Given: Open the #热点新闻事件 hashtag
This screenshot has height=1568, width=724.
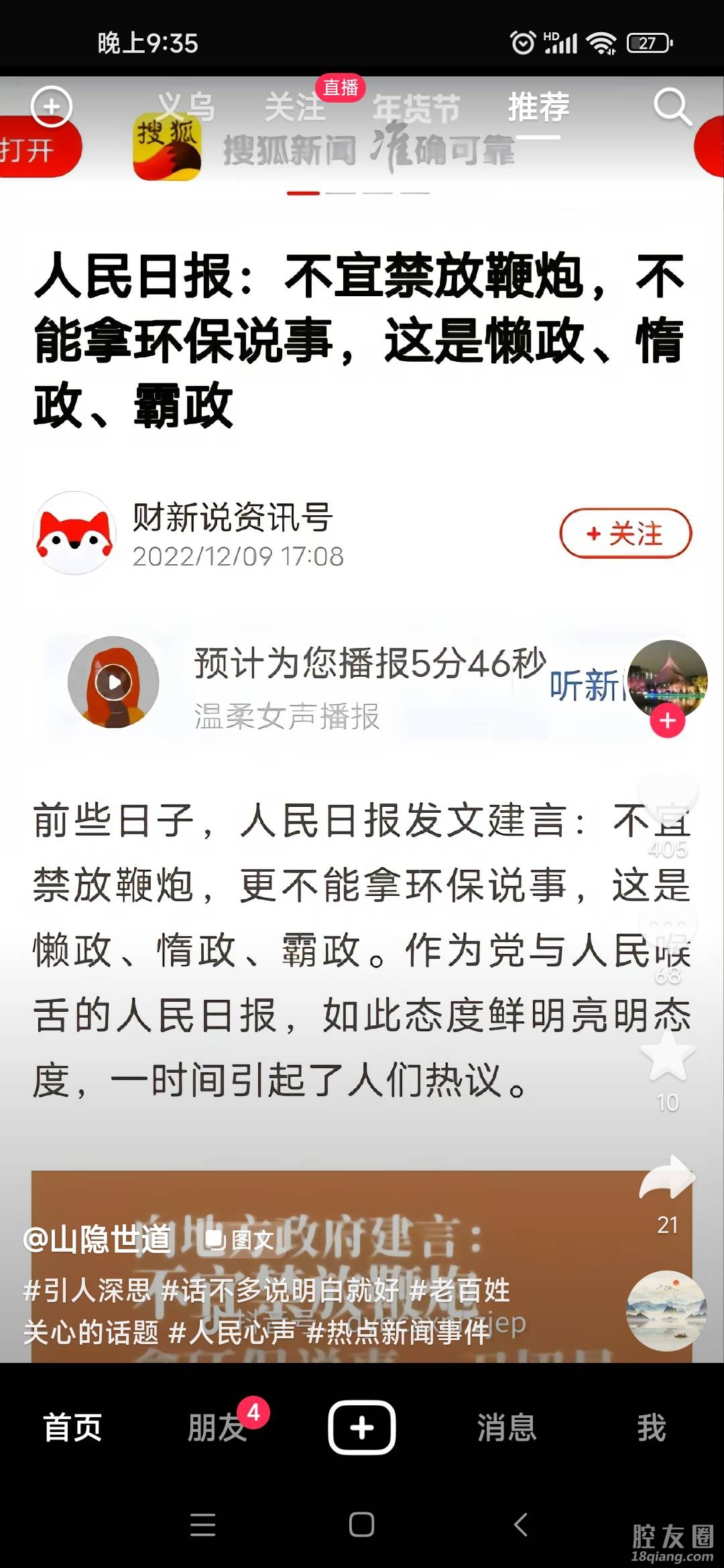Looking at the screenshot, I should click(398, 1332).
